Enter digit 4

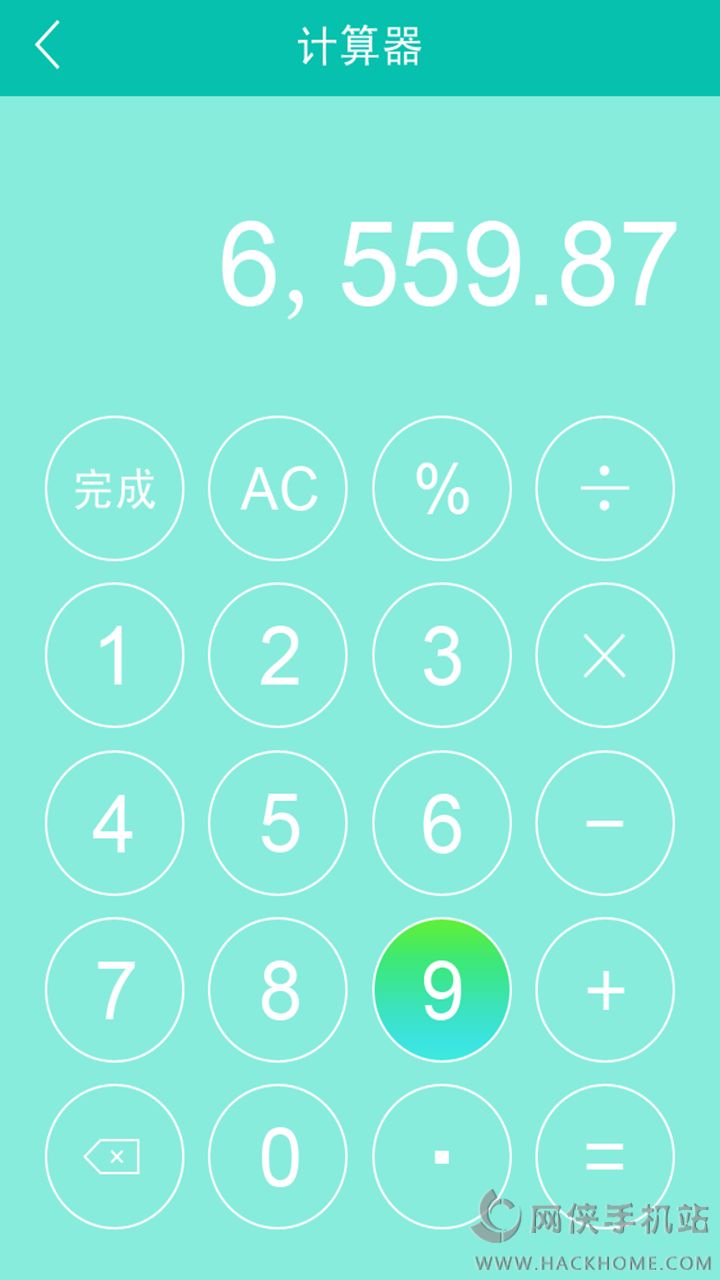coord(115,823)
